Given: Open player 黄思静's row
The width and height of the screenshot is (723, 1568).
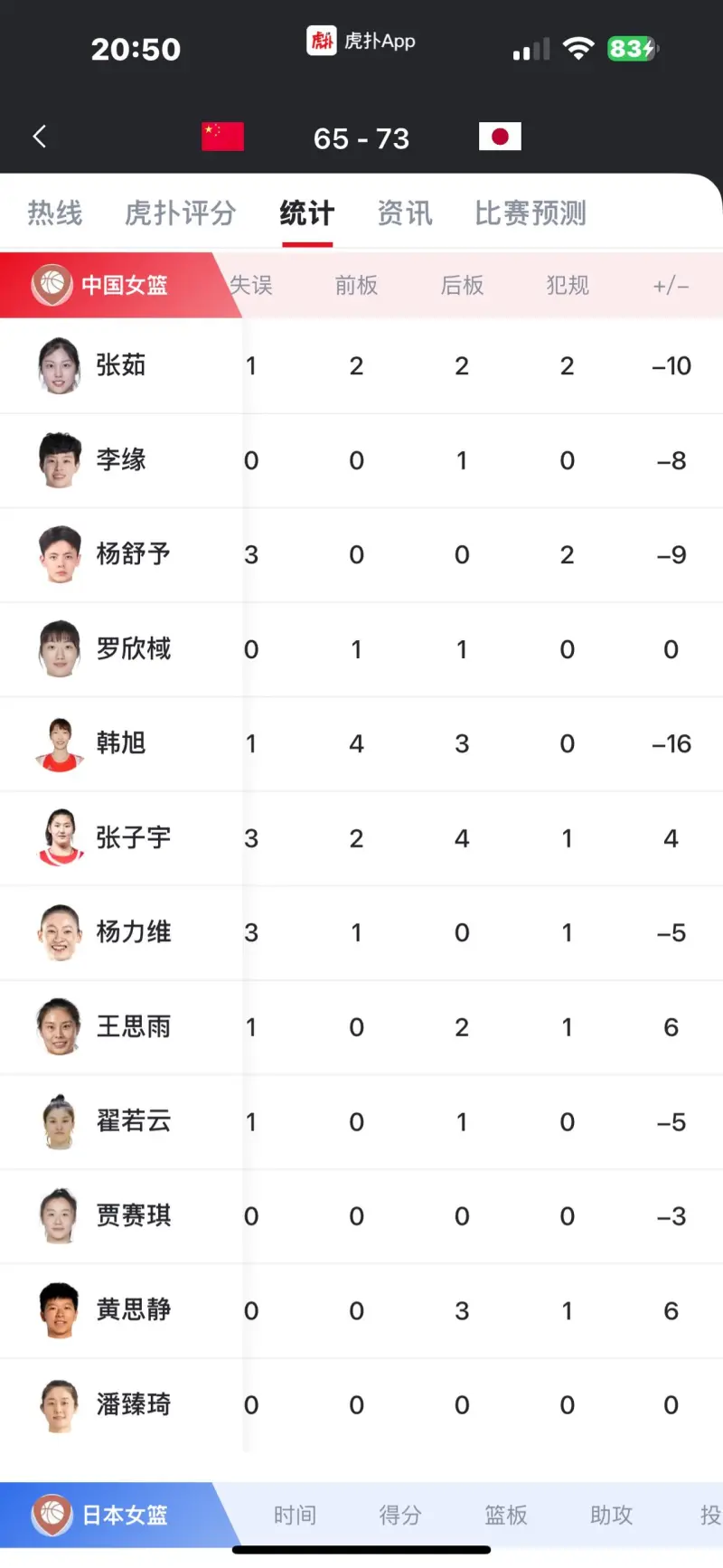Looking at the screenshot, I should (361, 1311).
